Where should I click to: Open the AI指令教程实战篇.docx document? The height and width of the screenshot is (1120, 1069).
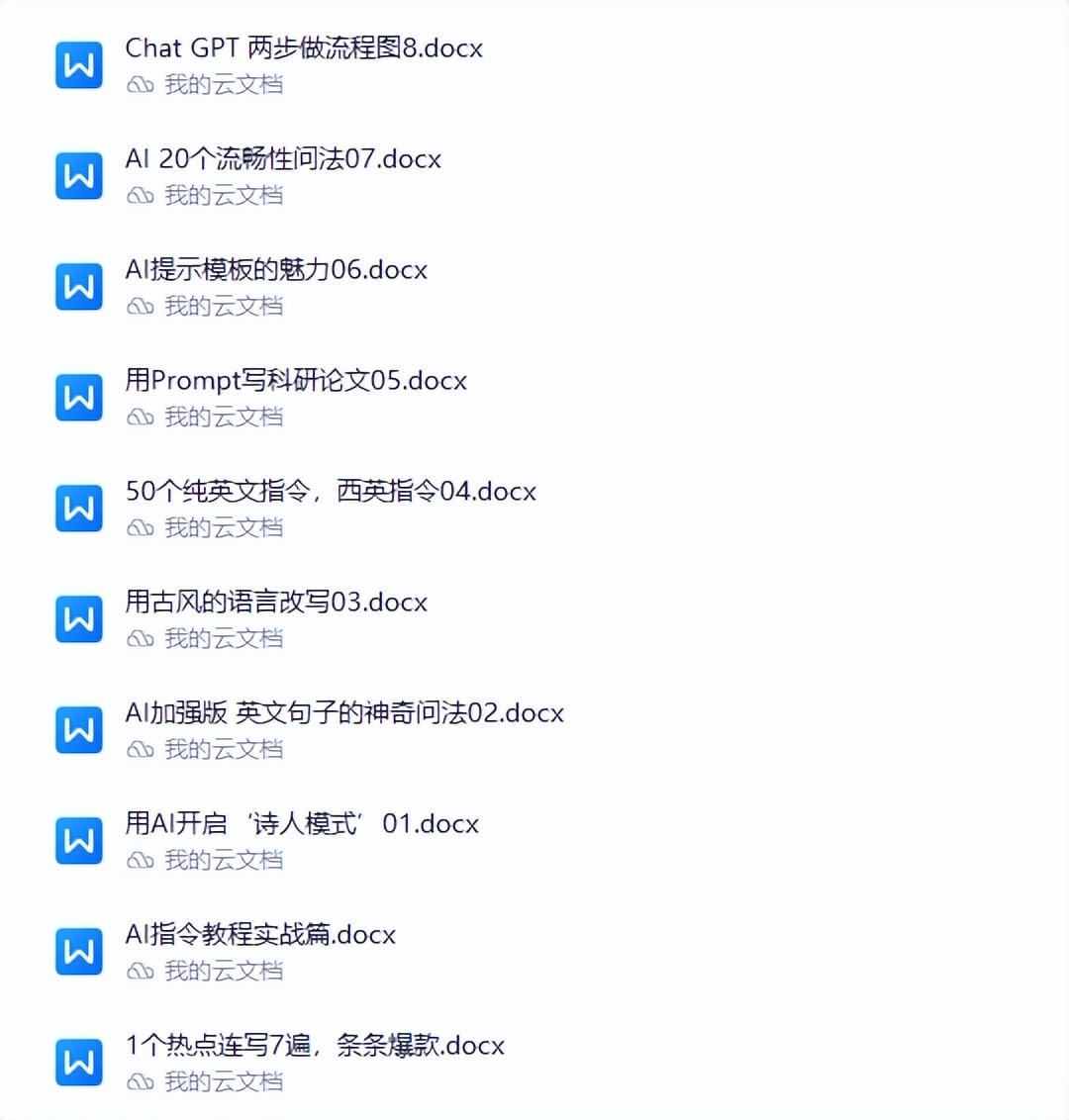[x=260, y=935]
